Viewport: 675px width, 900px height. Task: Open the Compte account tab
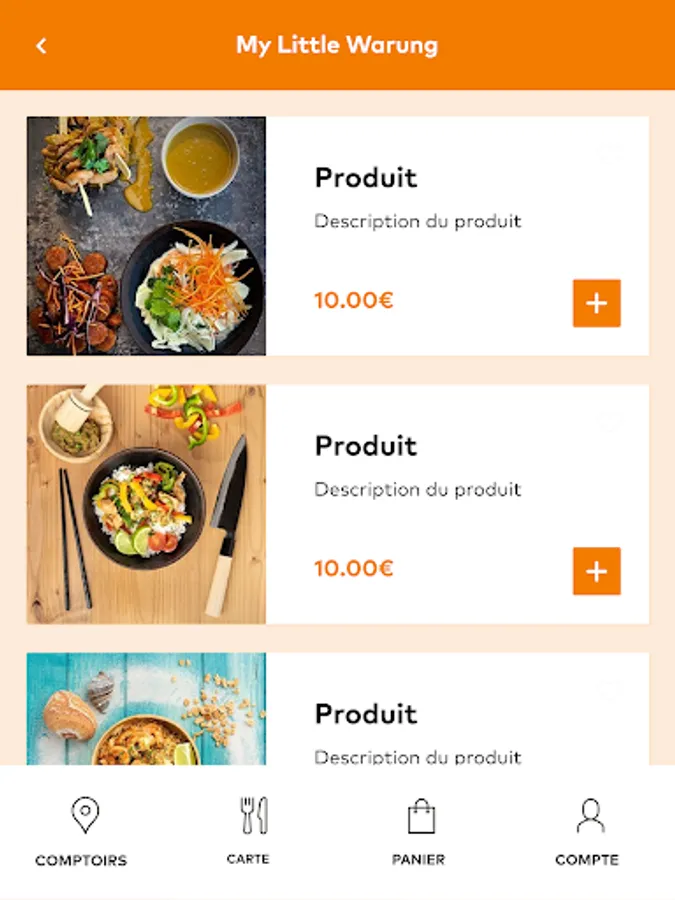coord(587,831)
